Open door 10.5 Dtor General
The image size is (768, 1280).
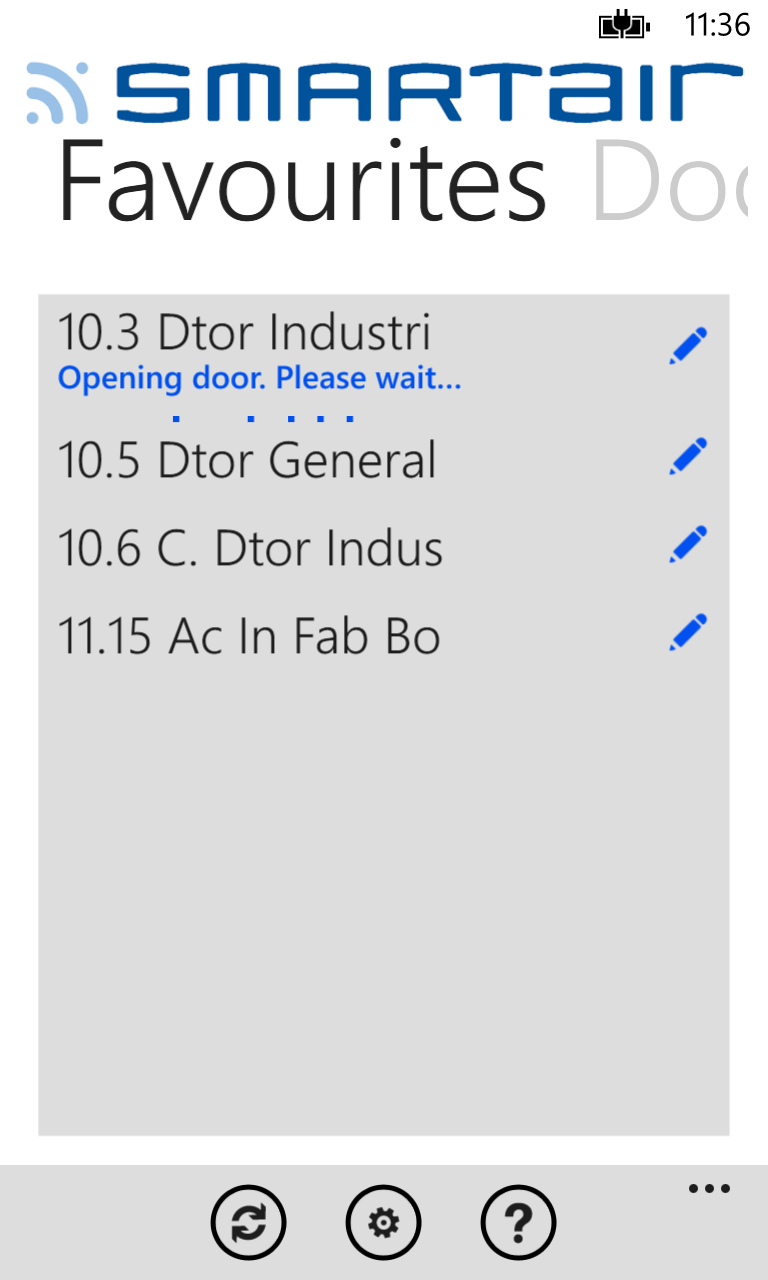tap(247, 460)
